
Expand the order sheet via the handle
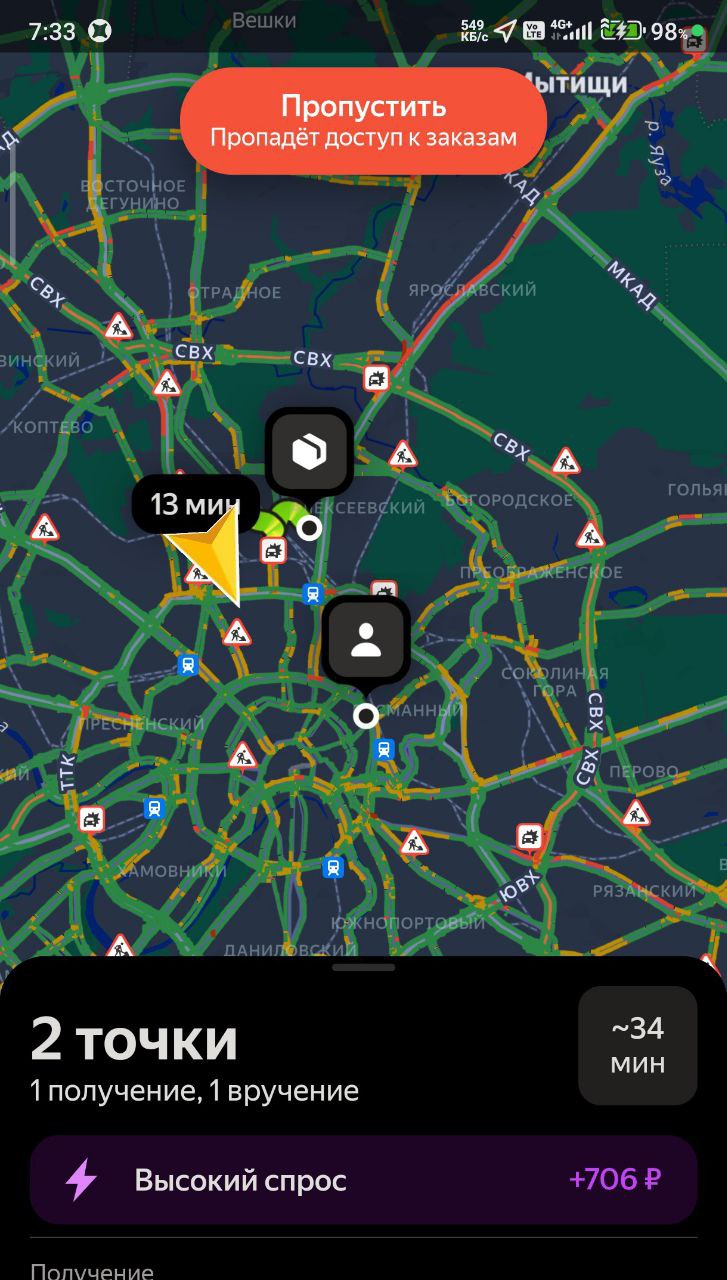pyautogui.click(x=363, y=967)
